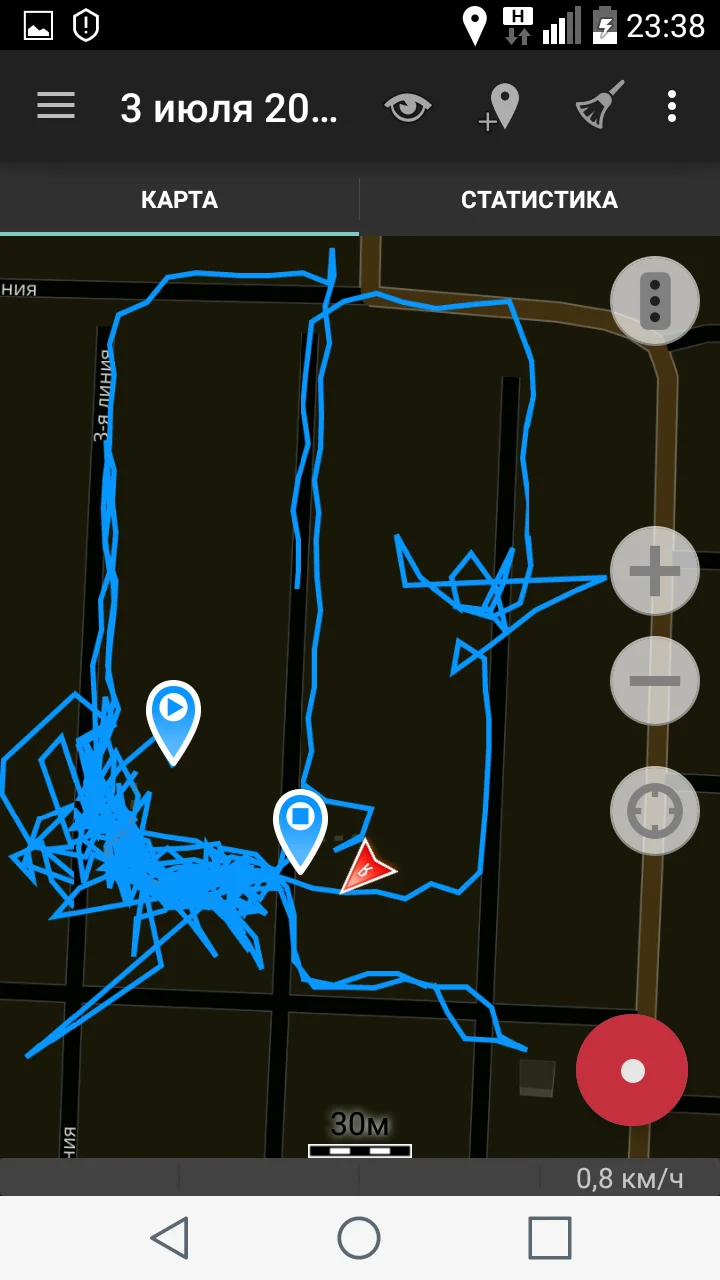Go back using the system back button
720x1280 pixels.
170,1238
